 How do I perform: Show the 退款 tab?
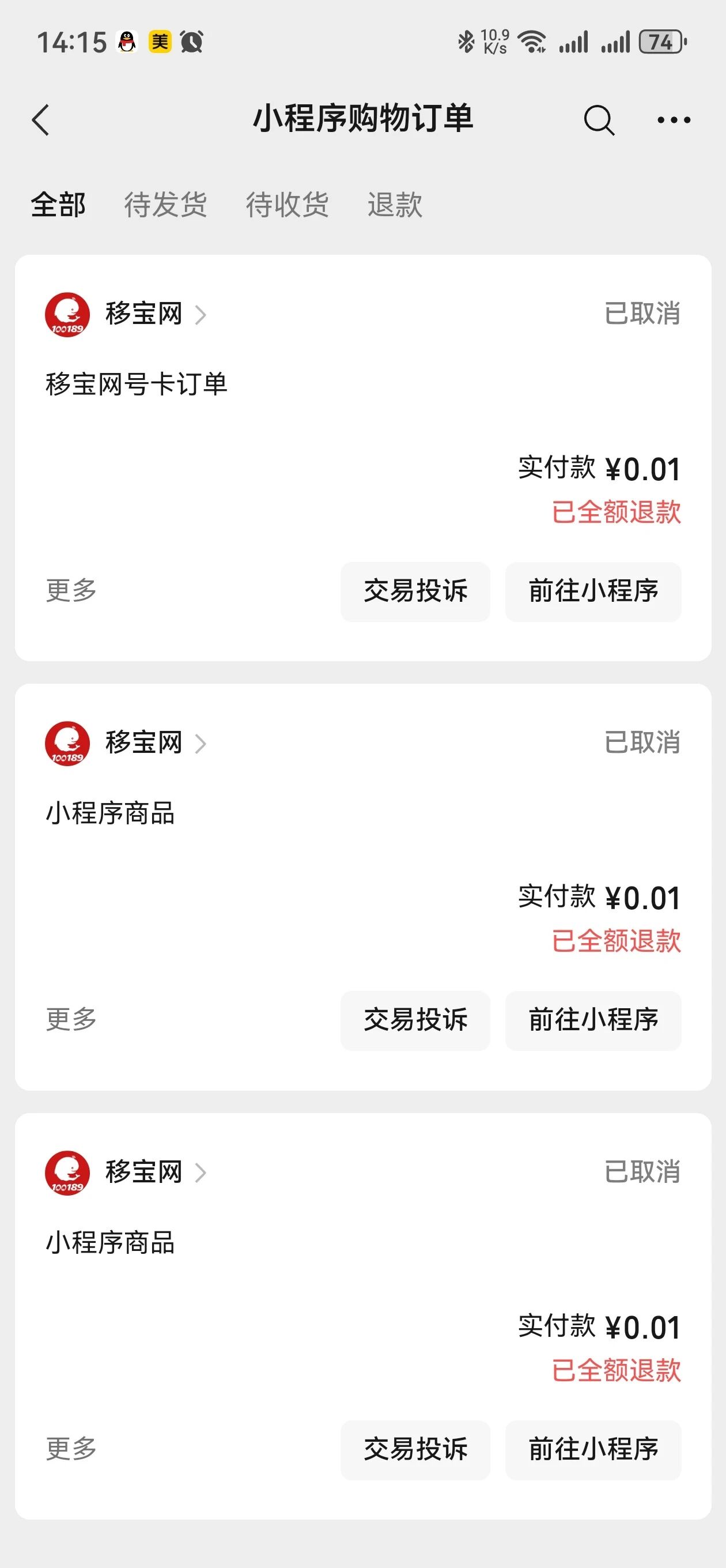click(395, 205)
